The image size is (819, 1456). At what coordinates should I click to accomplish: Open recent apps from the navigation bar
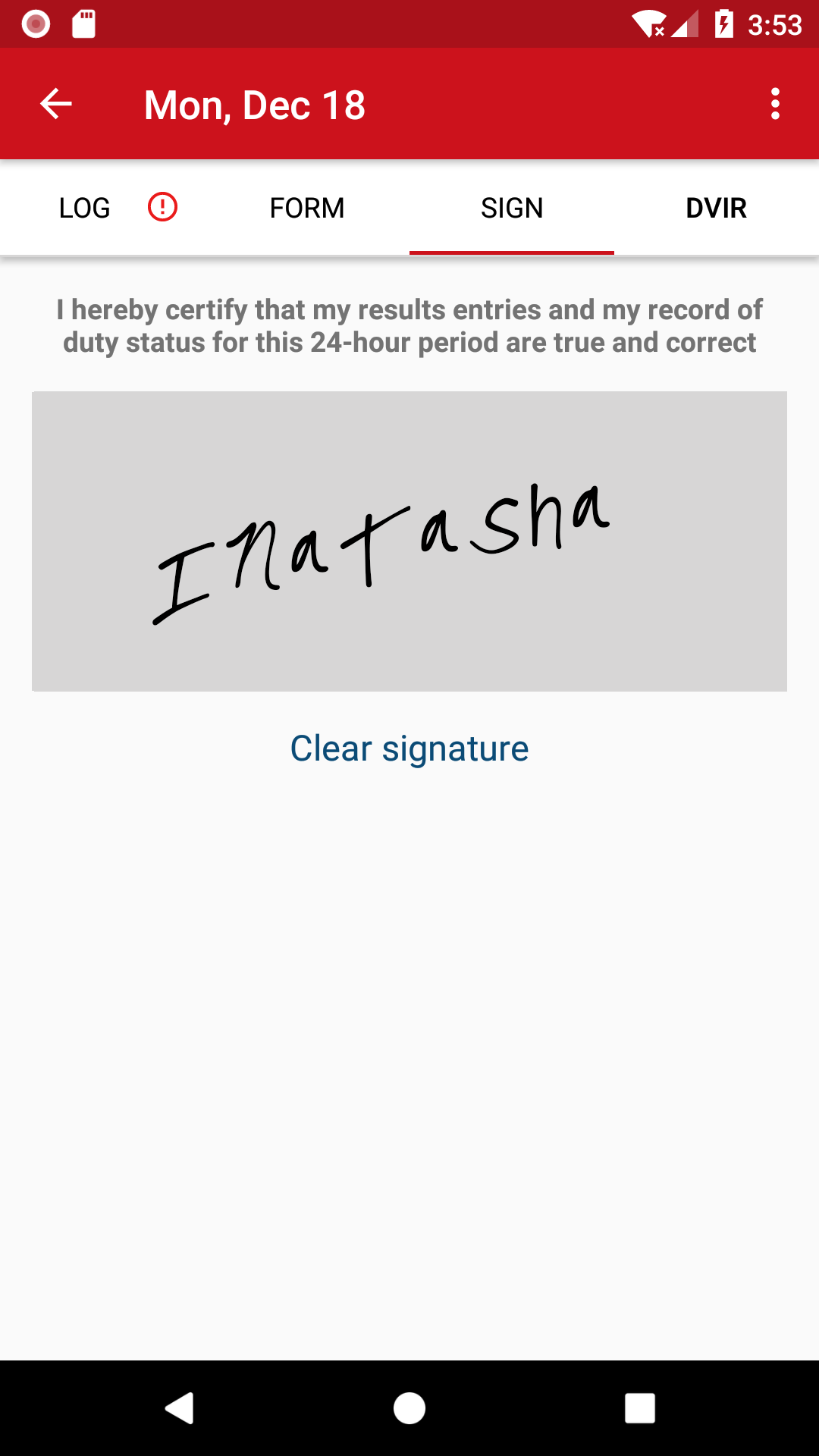pos(640,1408)
